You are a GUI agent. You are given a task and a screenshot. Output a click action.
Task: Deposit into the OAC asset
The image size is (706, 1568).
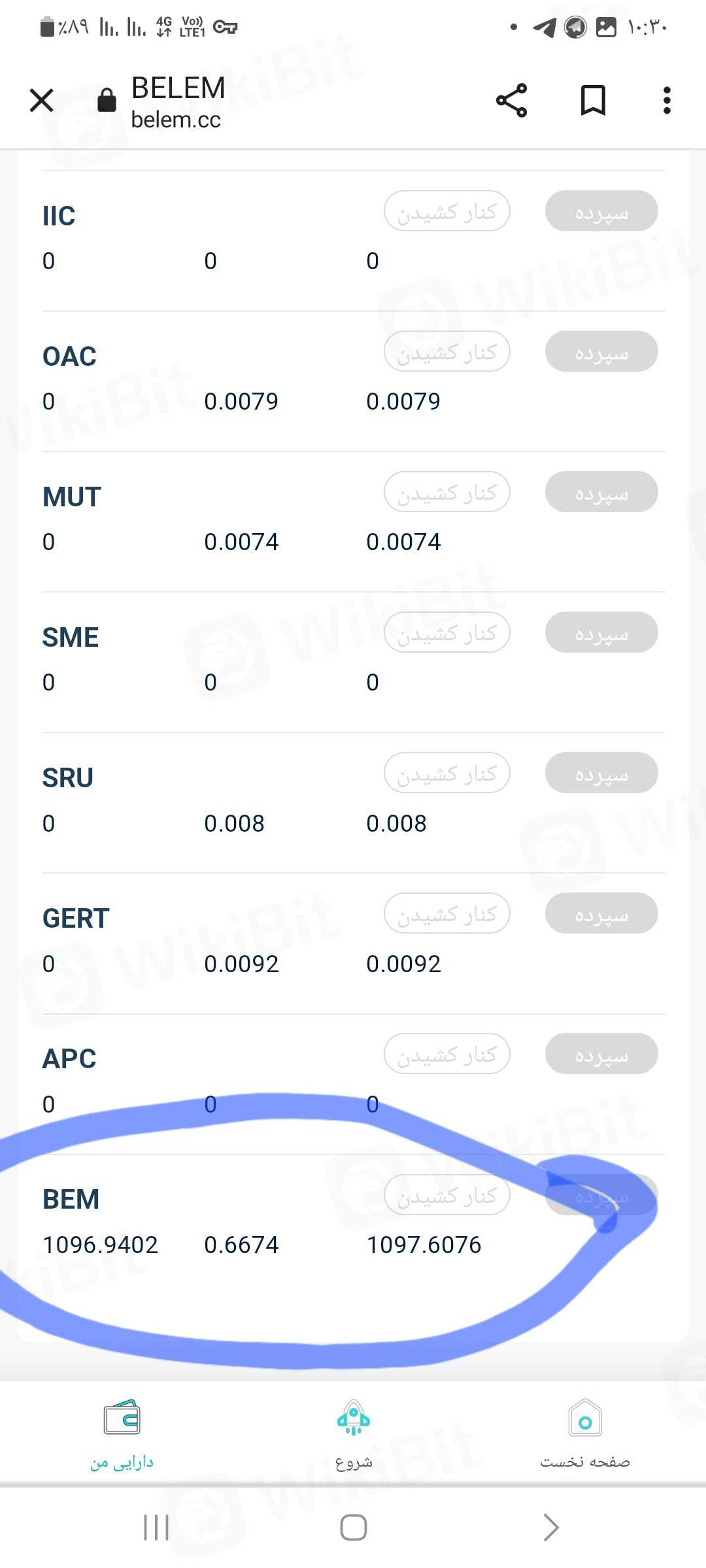(x=601, y=351)
